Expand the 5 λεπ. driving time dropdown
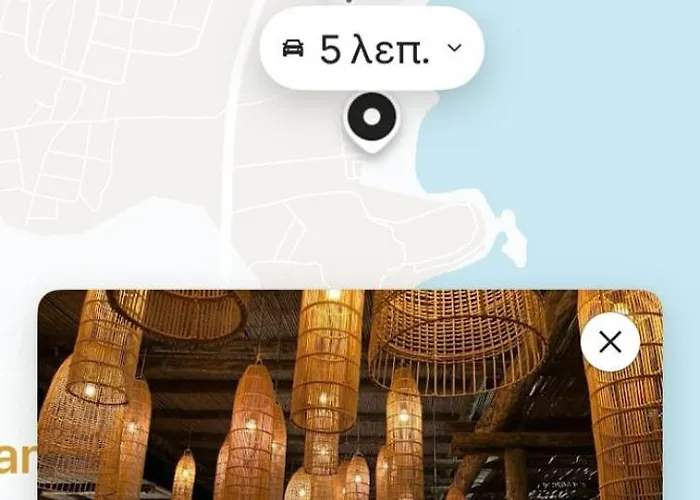This screenshot has width=700, height=500. coord(372,49)
